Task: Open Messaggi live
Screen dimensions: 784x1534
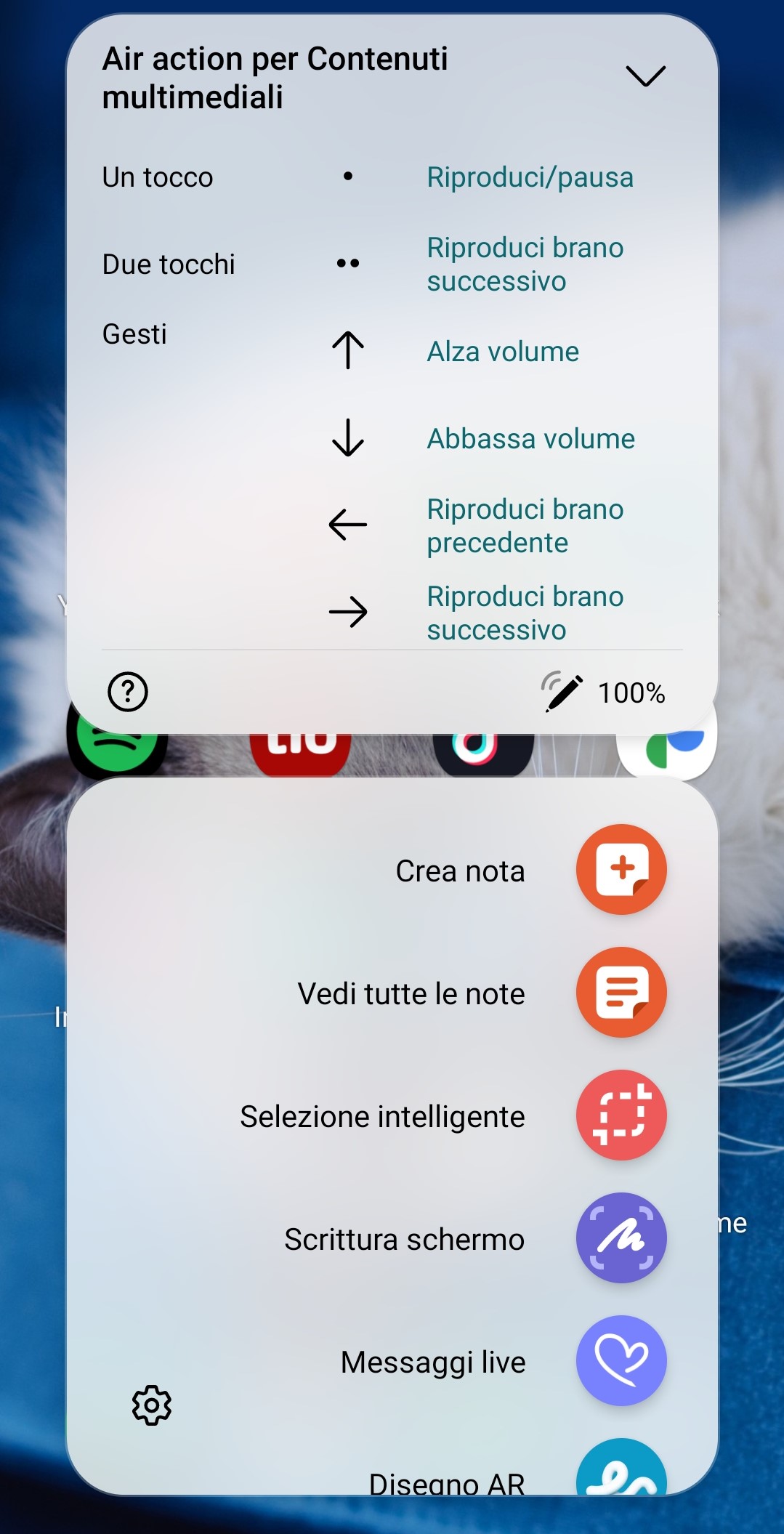Action: (x=621, y=1360)
